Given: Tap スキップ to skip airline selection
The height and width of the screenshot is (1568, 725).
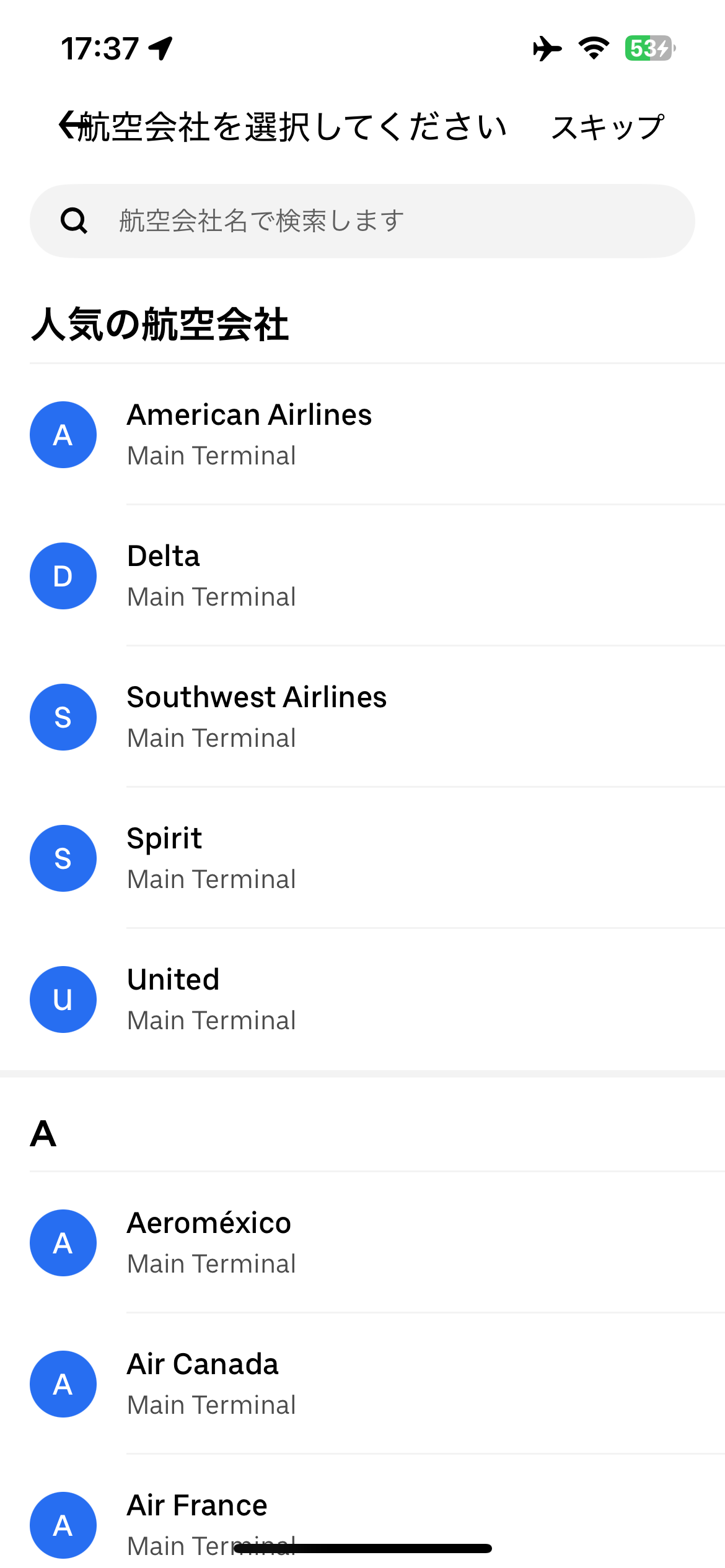Looking at the screenshot, I should (607, 127).
